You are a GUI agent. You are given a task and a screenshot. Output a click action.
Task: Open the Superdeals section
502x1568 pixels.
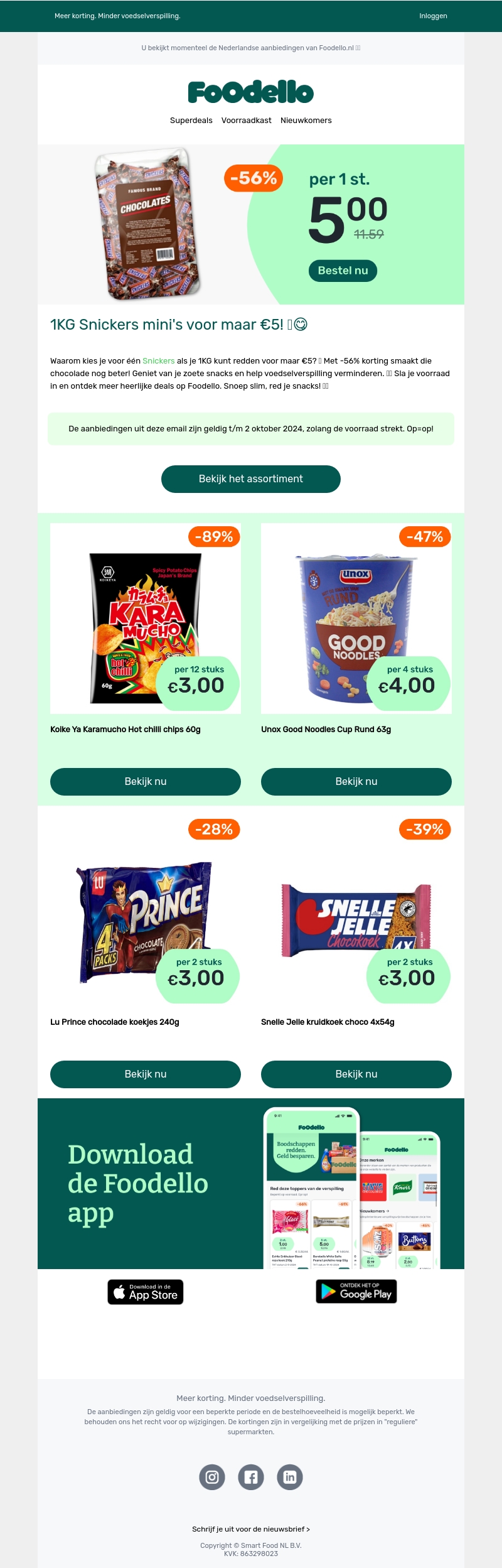point(191,121)
